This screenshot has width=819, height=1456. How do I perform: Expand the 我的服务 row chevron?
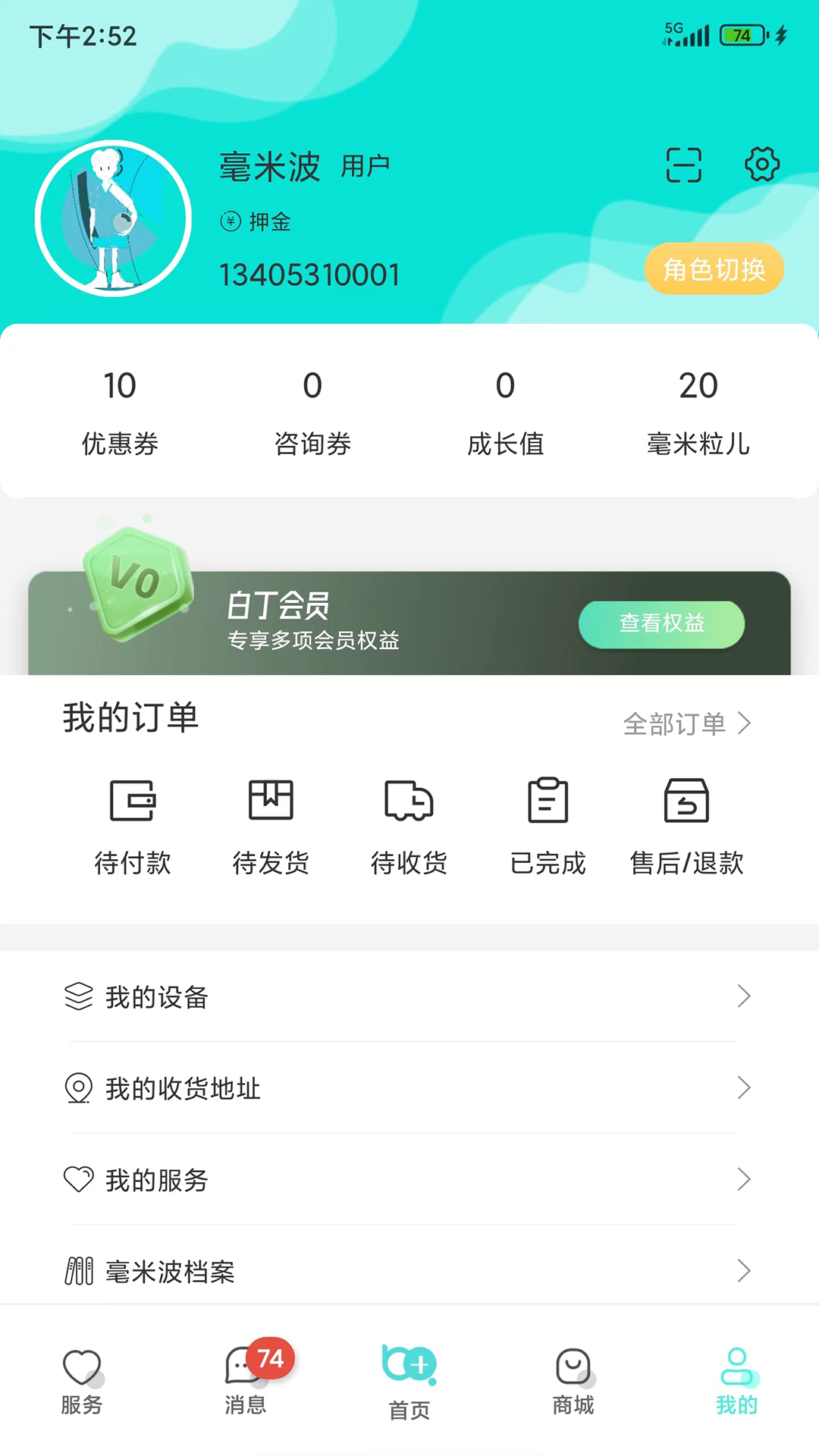[x=743, y=1180]
